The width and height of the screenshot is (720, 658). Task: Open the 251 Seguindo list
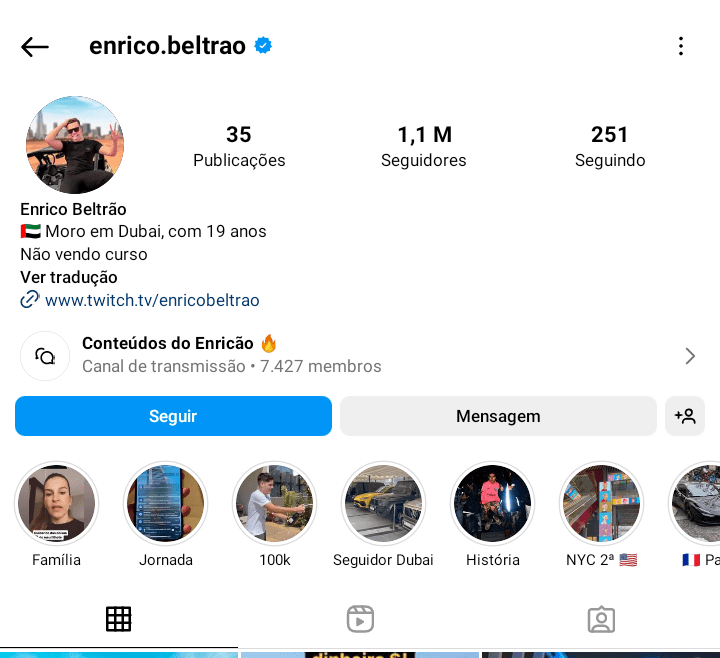[610, 146]
